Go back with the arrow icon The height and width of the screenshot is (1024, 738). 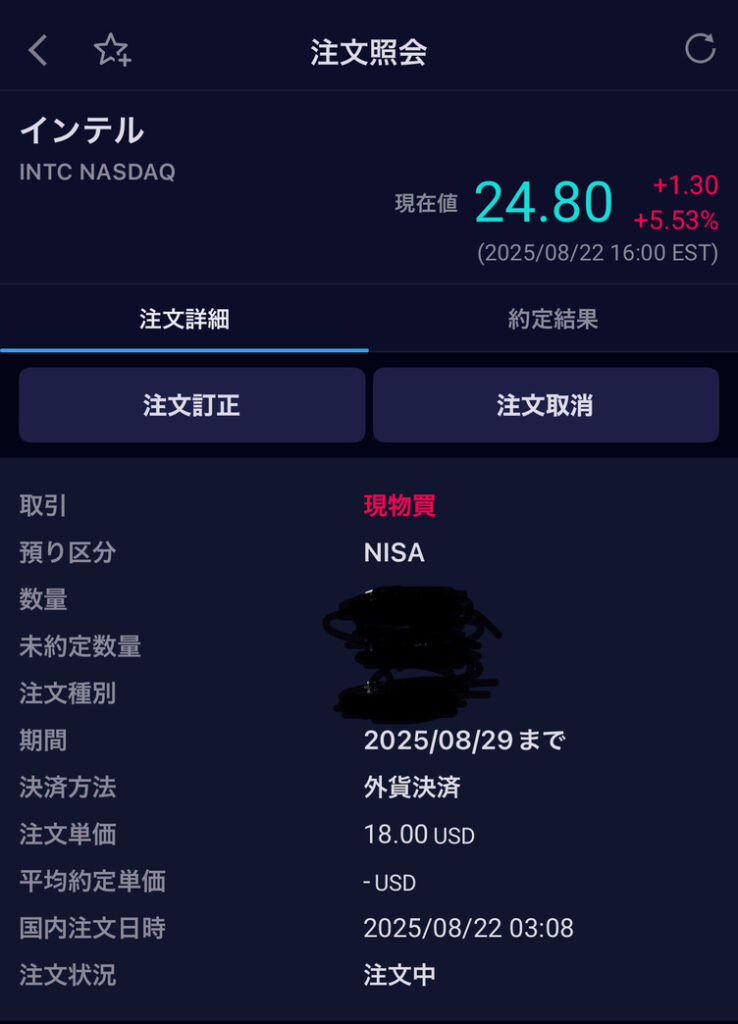click(38, 50)
